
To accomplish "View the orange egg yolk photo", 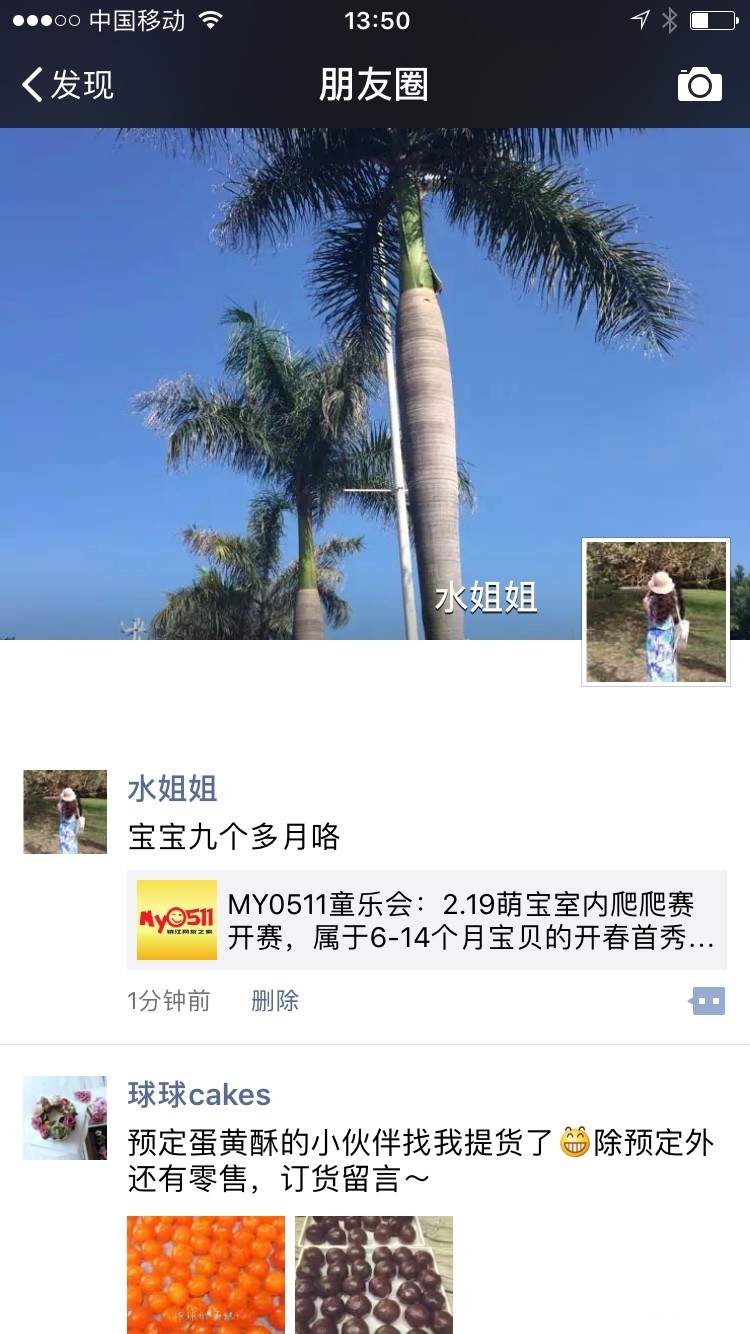I will pos(206,1274).
